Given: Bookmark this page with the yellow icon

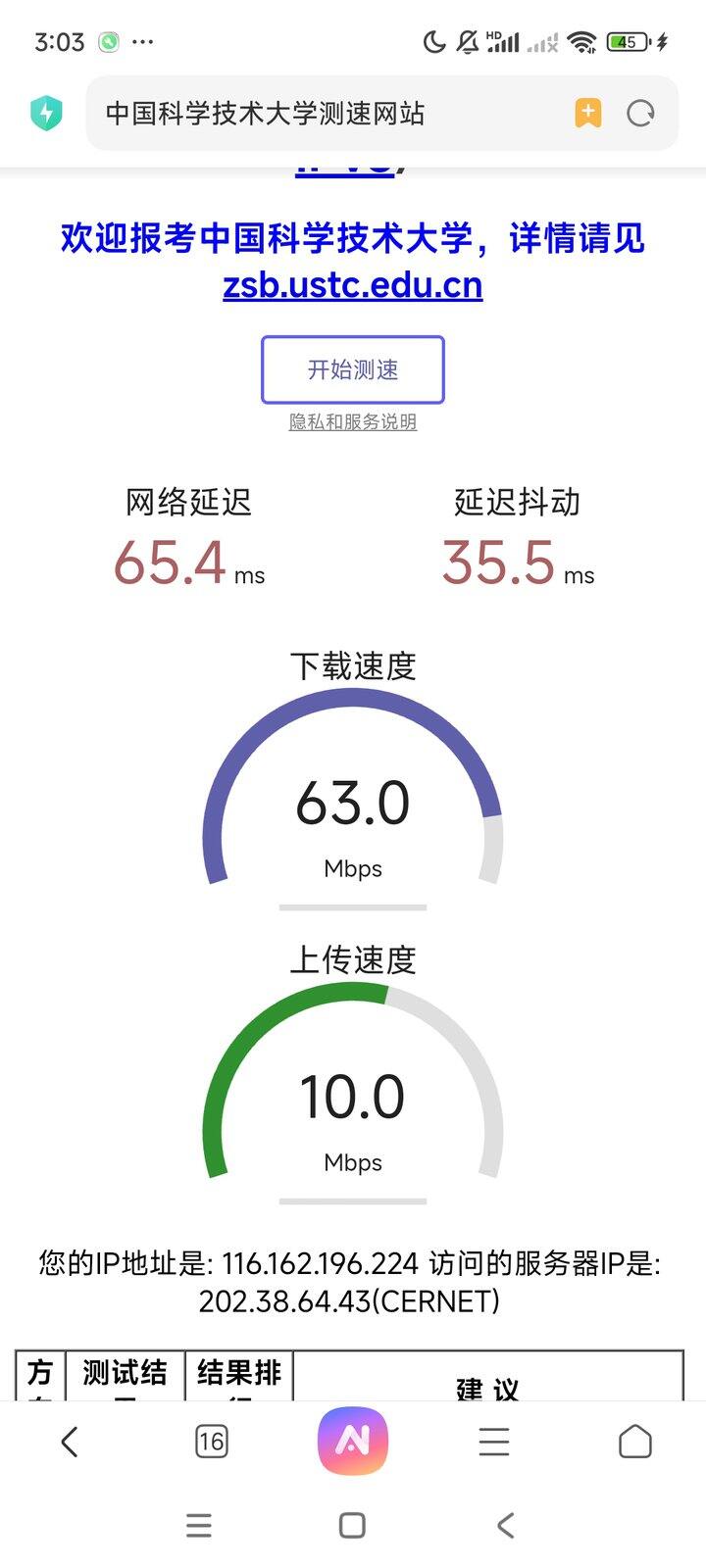Looking at the screenshot, I should pyautogui.click(x=587, y=114).
